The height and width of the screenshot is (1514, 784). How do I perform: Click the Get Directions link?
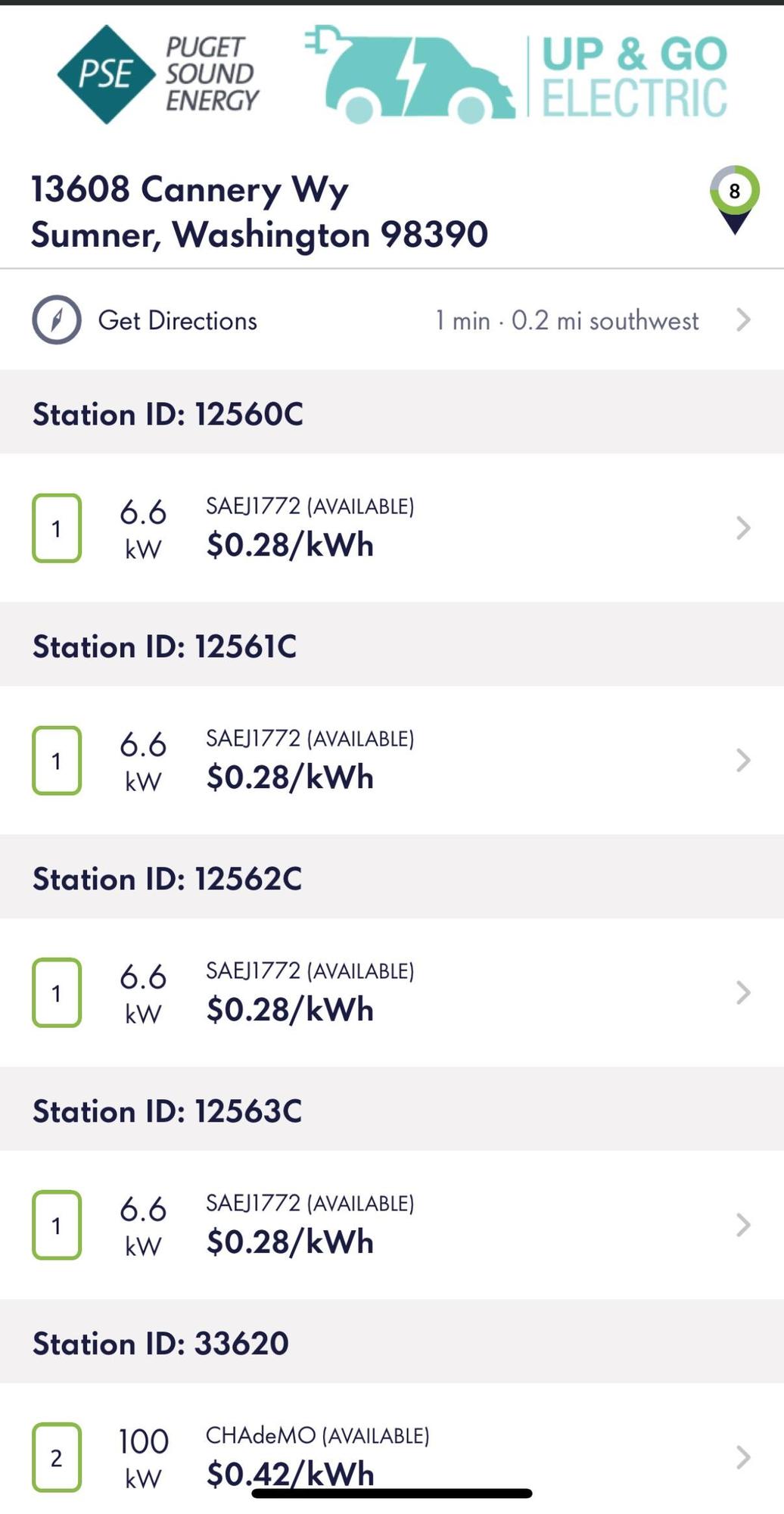(178, 319)
